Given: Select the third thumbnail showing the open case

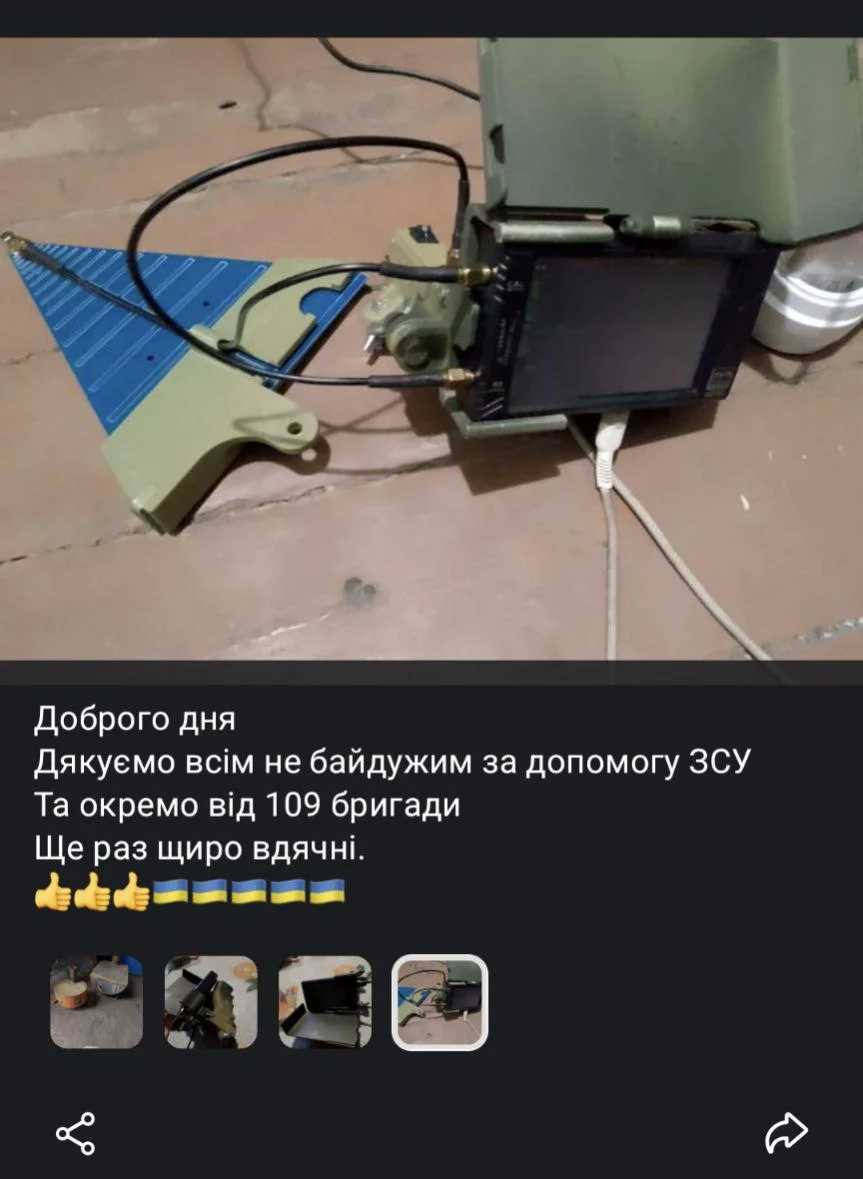Looking at the screenshot, I should click(x=325, y=1002).
